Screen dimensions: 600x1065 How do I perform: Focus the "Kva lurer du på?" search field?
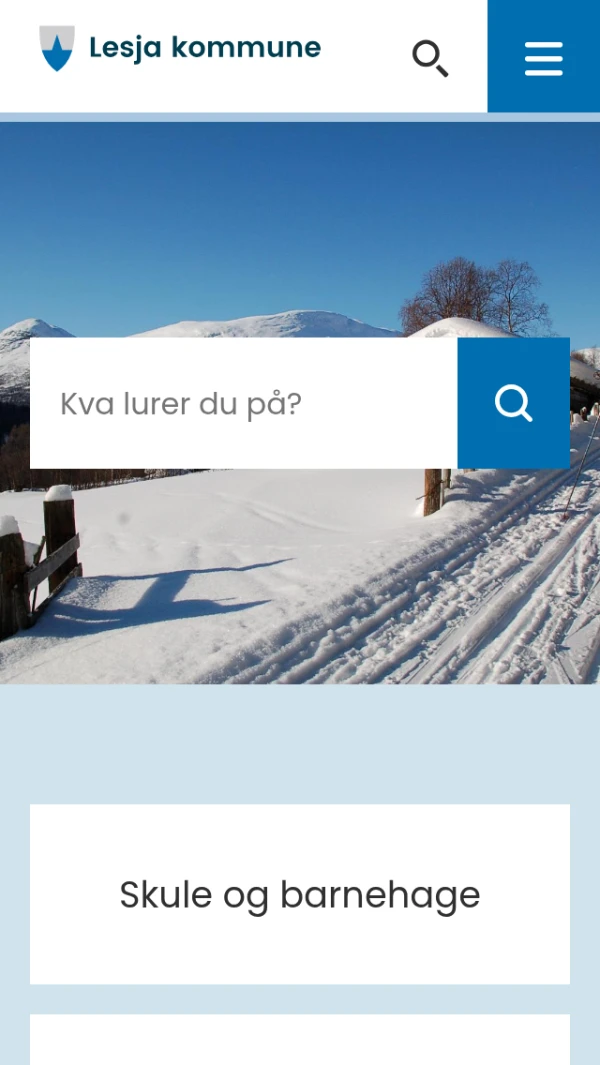tap(243, 404)
